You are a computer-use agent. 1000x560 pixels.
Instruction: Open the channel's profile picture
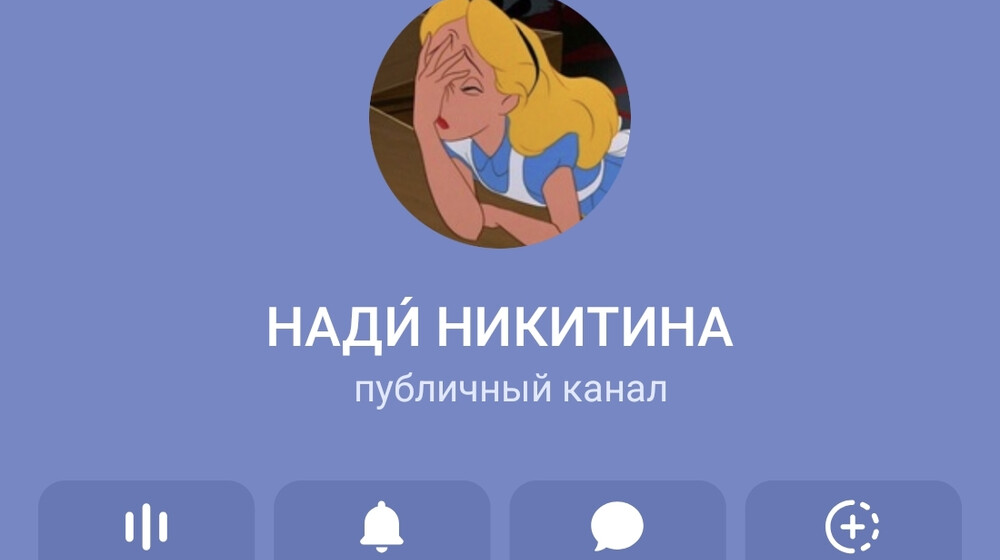(500, 120)
